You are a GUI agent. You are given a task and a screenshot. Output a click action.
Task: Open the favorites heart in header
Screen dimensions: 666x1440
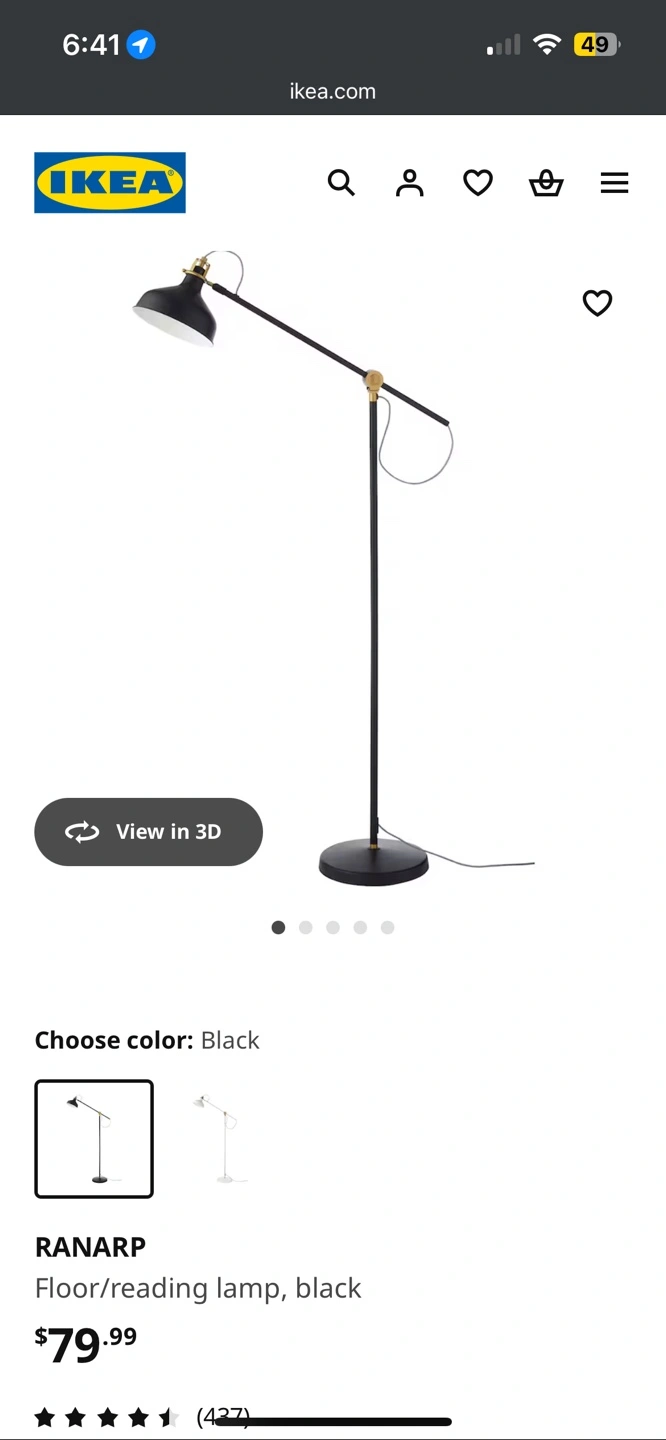478,183
